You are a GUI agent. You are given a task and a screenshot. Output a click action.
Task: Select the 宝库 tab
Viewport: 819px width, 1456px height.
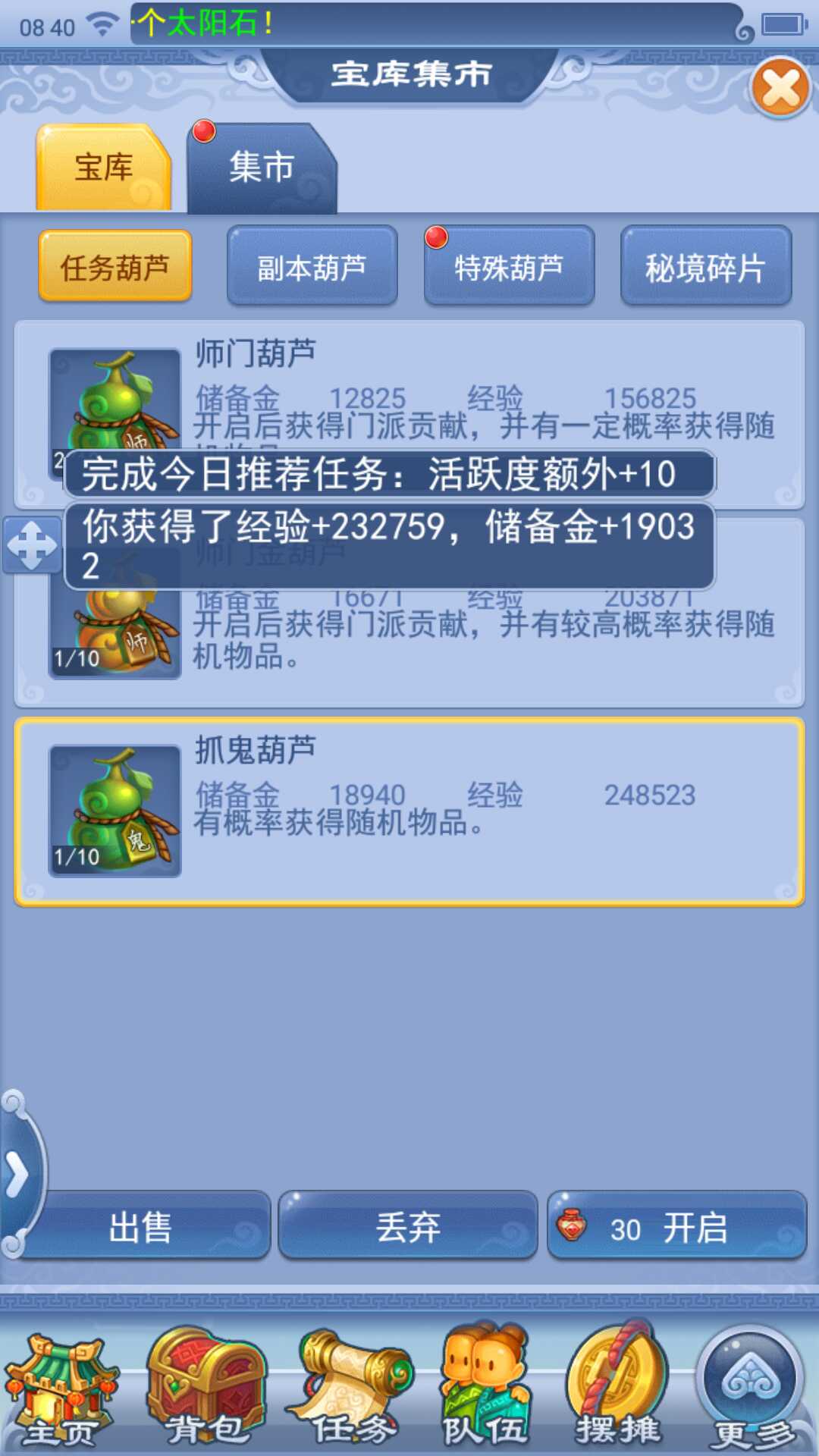[103, 168]
